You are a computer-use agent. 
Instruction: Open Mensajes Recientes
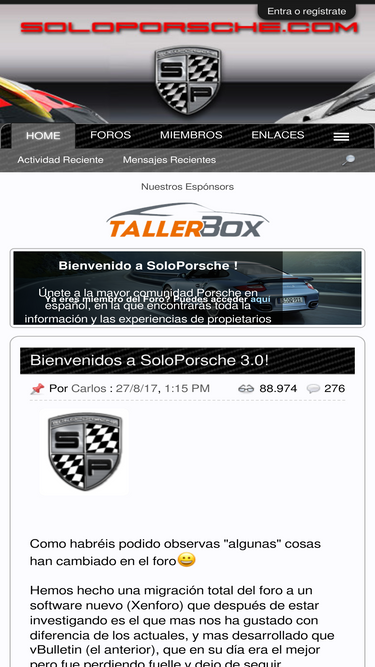(169, 160)
